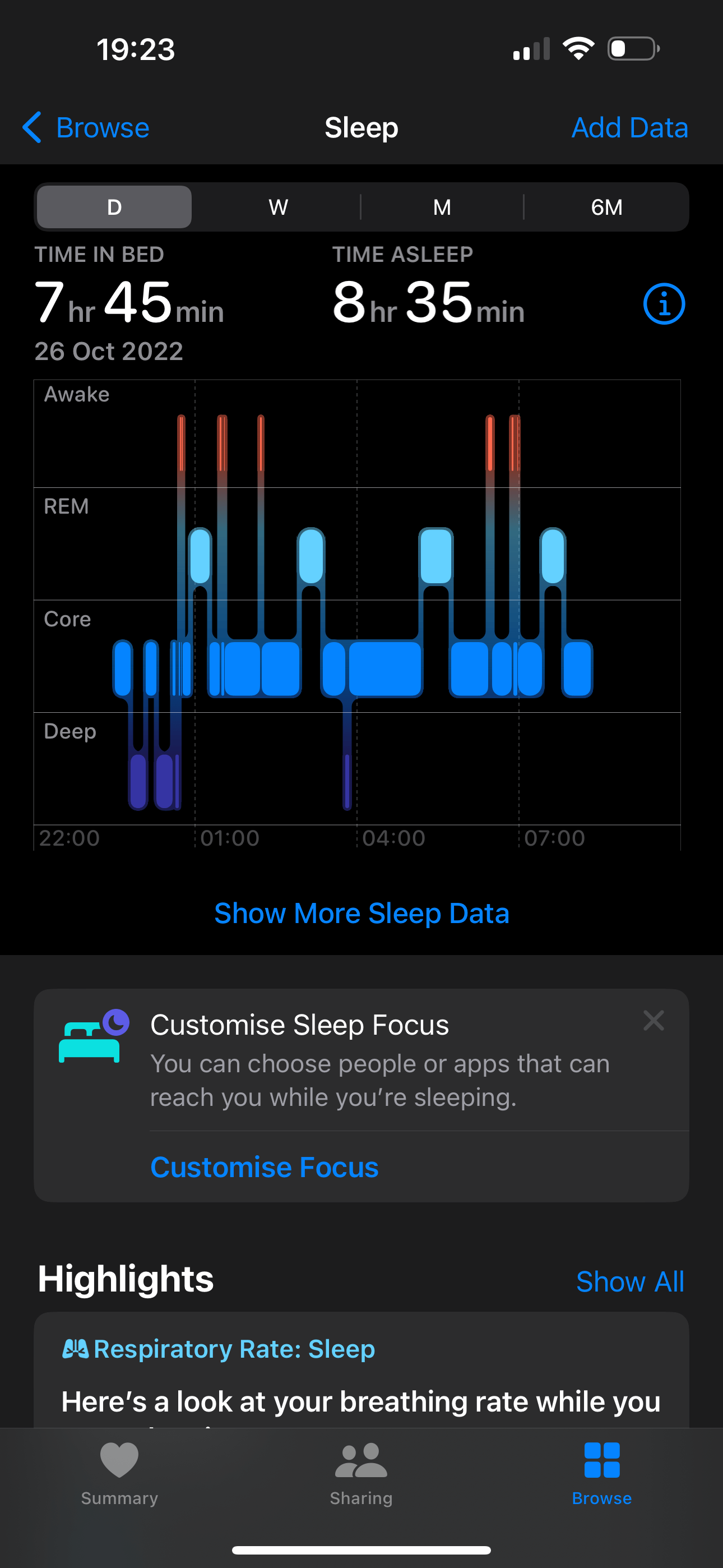Screen dimensions: 723x1568
Task: Switch to the M monthly view
Action: (442, 207)
